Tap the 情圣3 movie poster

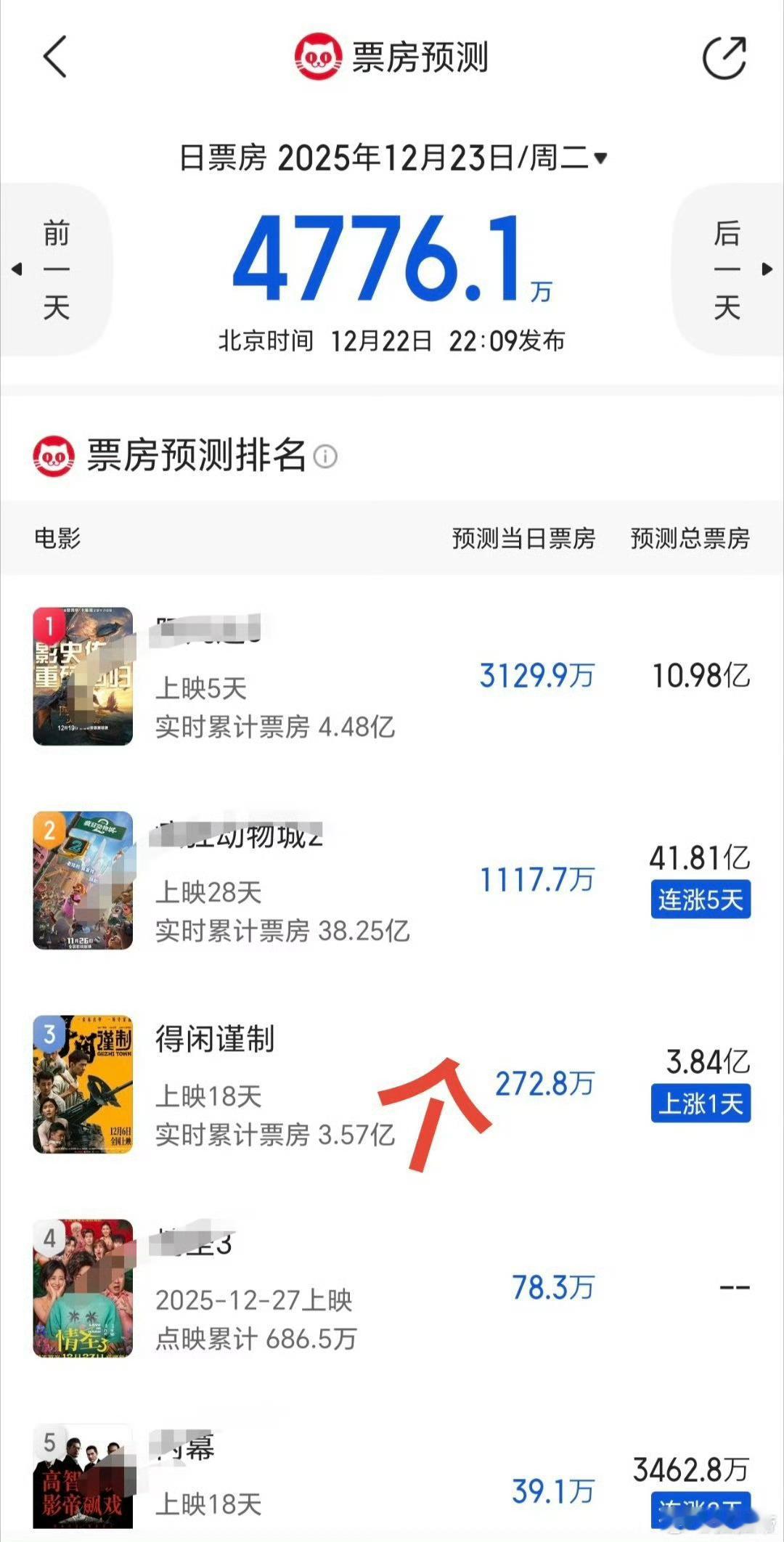pos(83,1290)
